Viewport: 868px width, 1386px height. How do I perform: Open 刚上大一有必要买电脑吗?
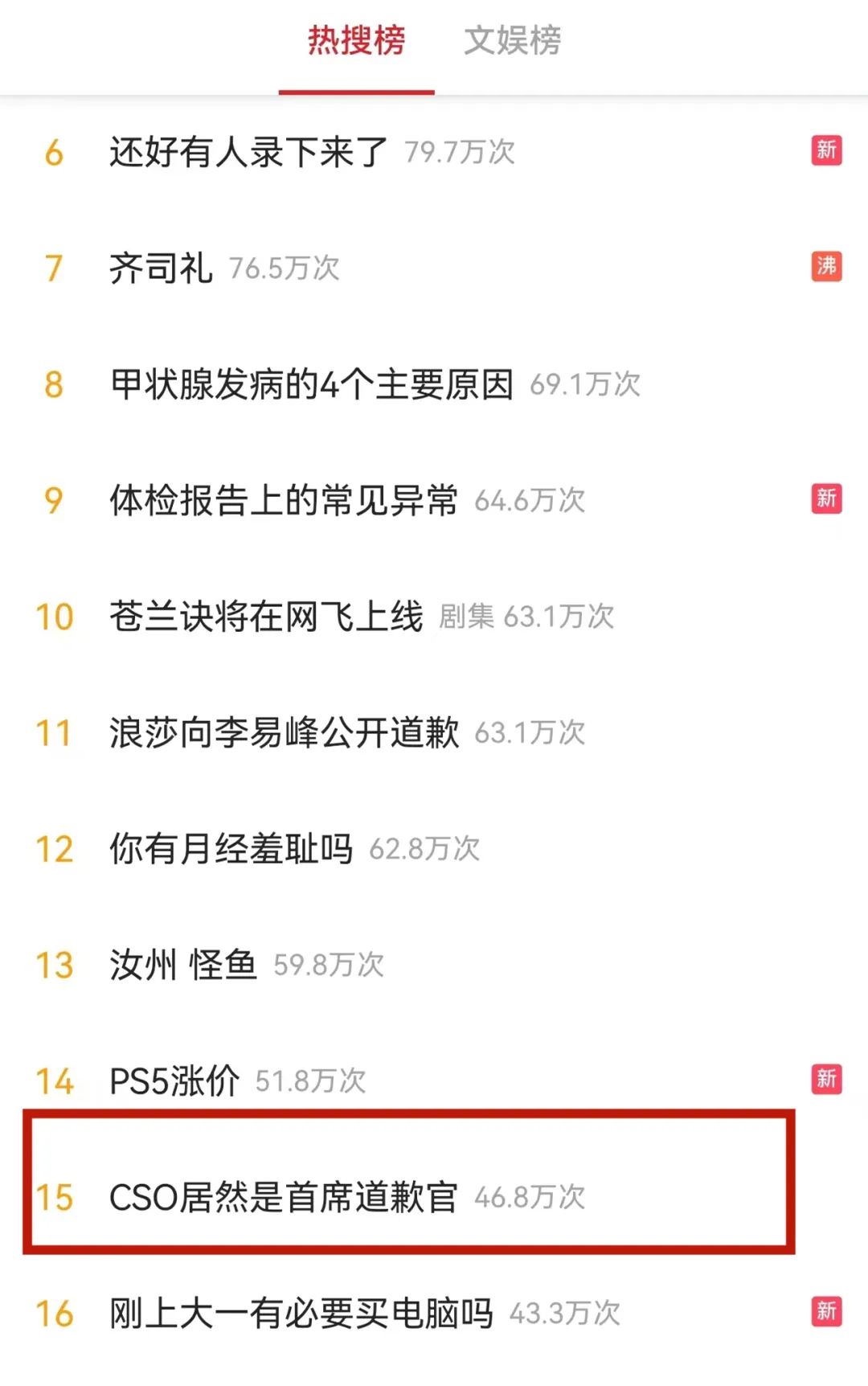(301, 1313)
